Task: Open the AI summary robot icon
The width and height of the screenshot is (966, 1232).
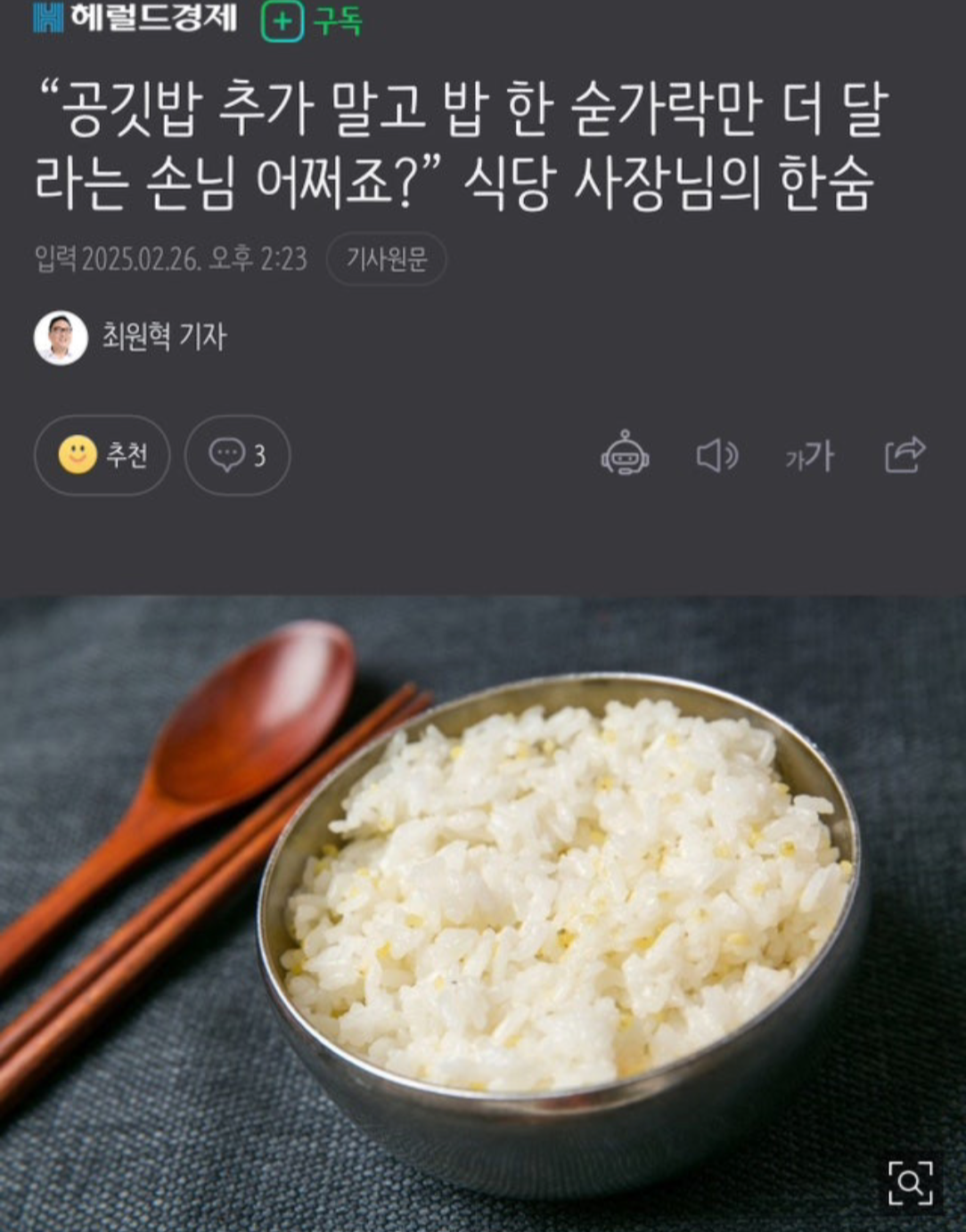Action: tap(625, 455)
